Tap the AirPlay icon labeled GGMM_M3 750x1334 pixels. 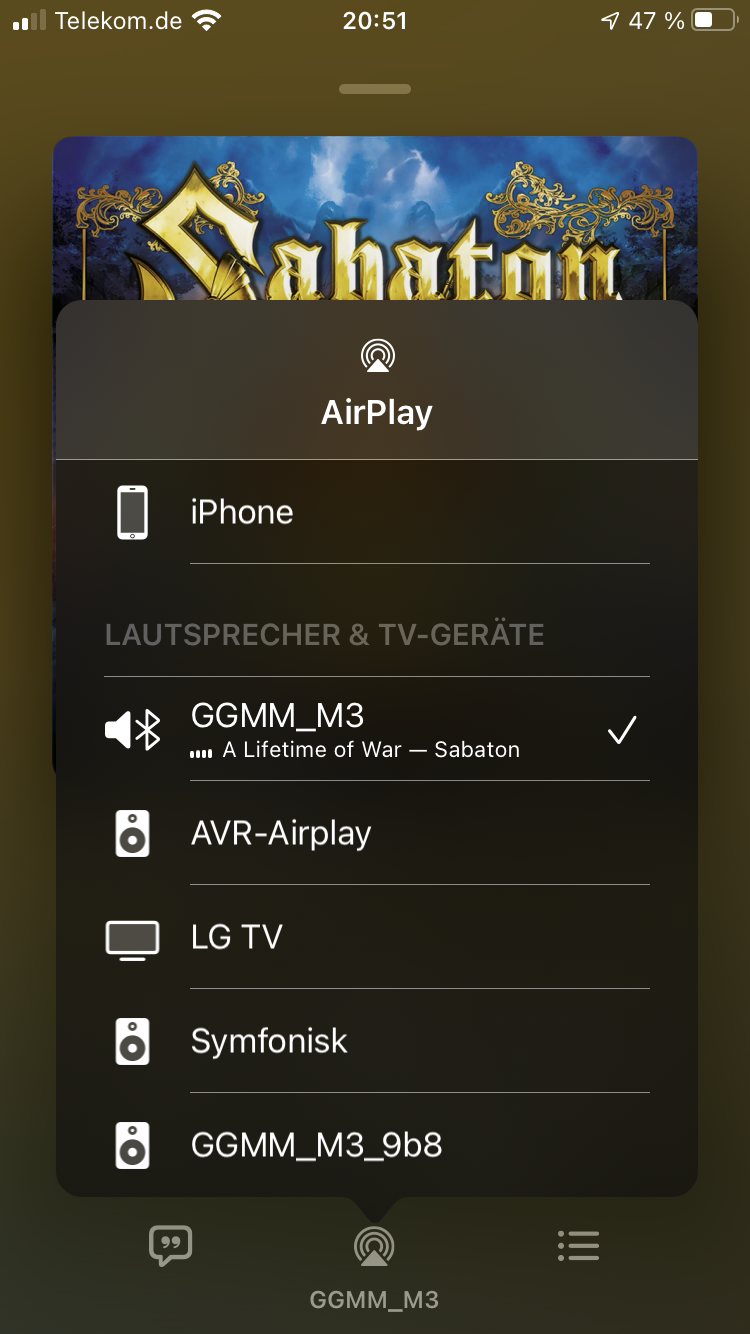click(x=374, y=1248)
